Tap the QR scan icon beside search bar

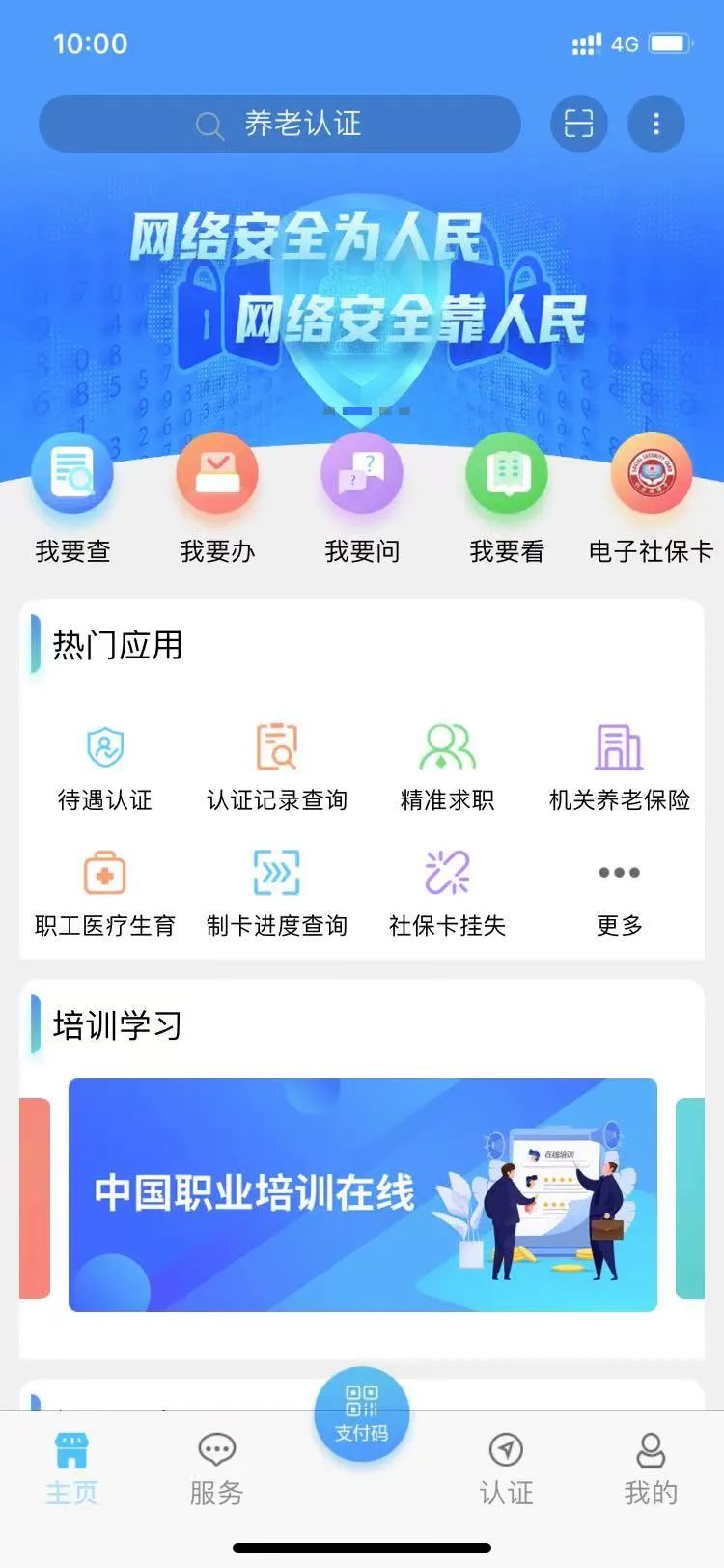tap(577, 124)
